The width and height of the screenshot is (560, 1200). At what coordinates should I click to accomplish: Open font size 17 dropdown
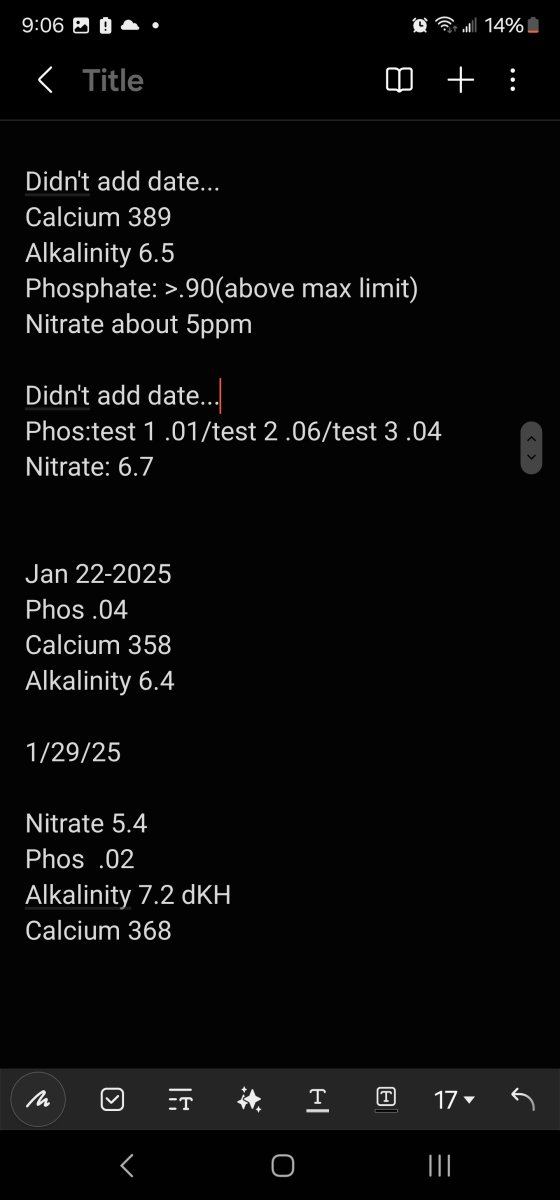[454, 1100]
